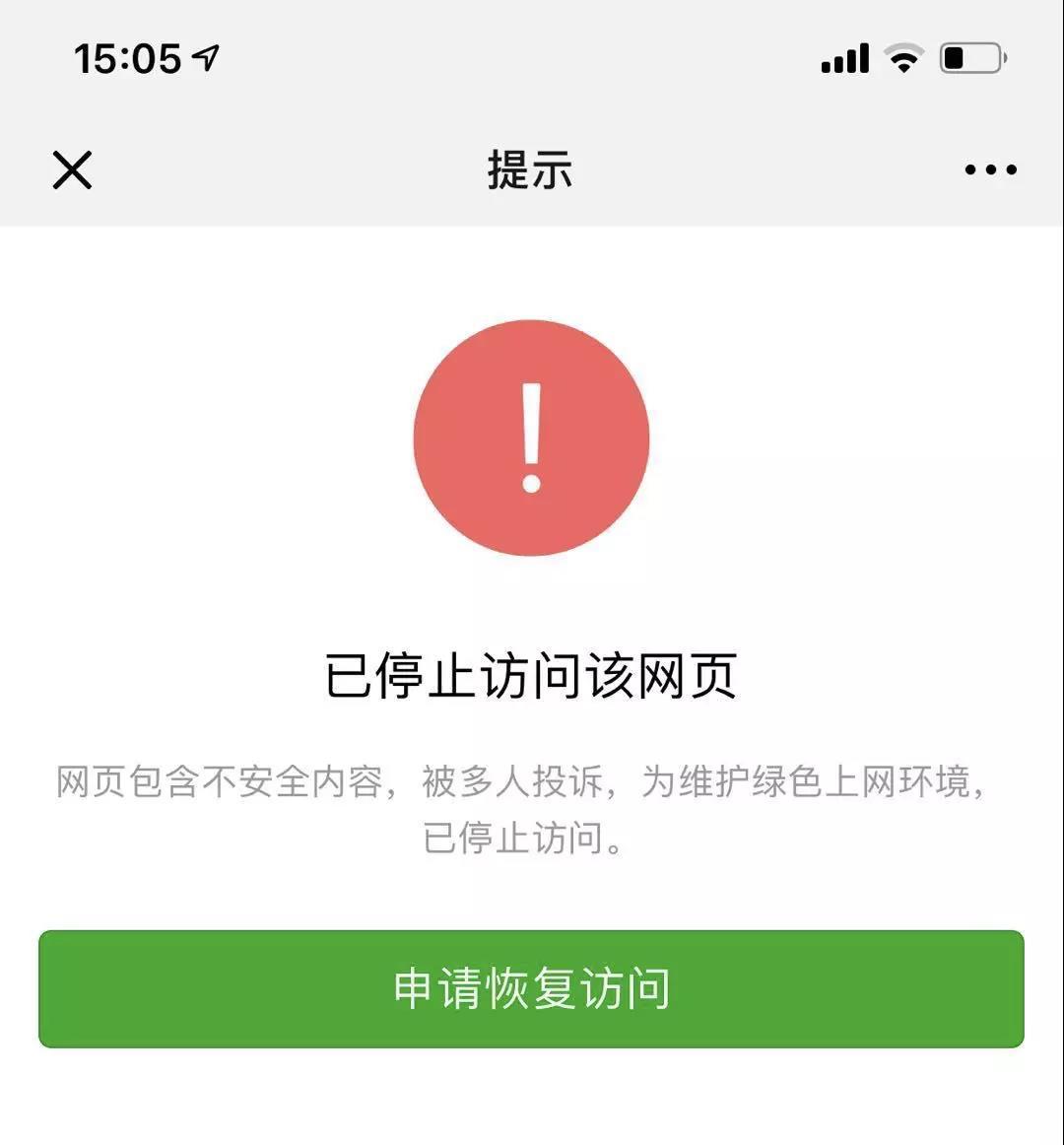Tap 申请恢复访问 to request restored access
This screenshot has height=1145, width=1064.
[531, 988]
